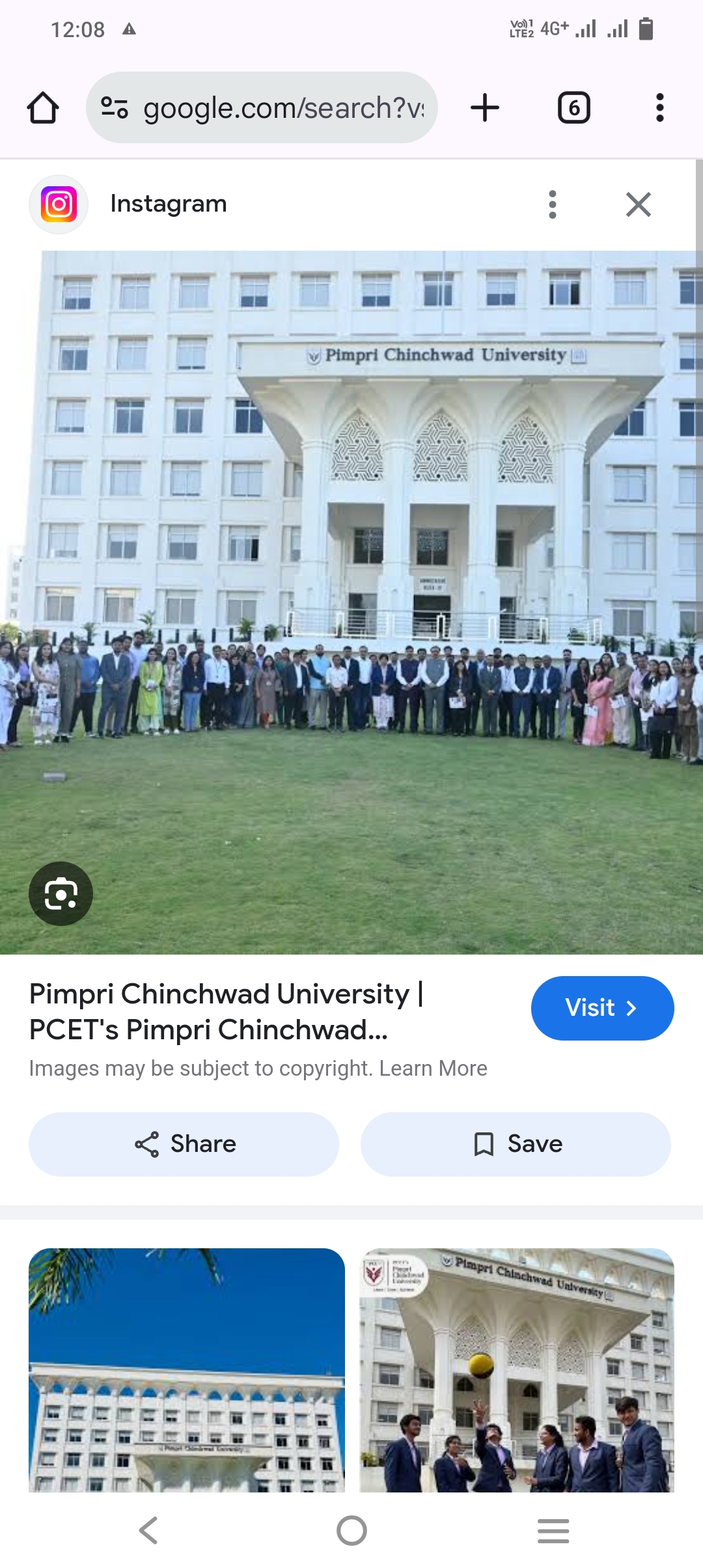This screenshot has width=703, height=1568.
Task: Open the Instagram result options menu
Action: [x=552, y=204]
